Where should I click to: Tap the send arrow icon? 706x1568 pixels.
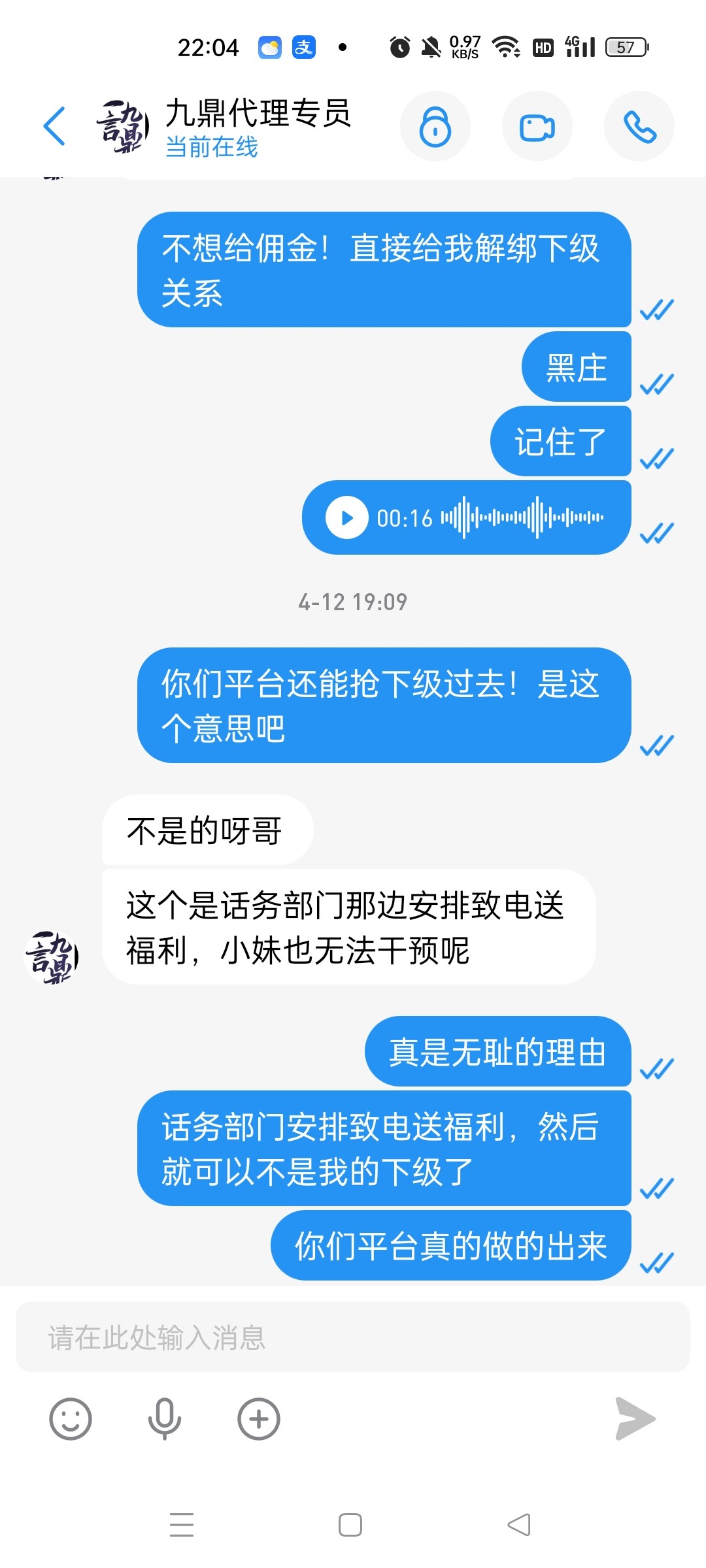633,1419
